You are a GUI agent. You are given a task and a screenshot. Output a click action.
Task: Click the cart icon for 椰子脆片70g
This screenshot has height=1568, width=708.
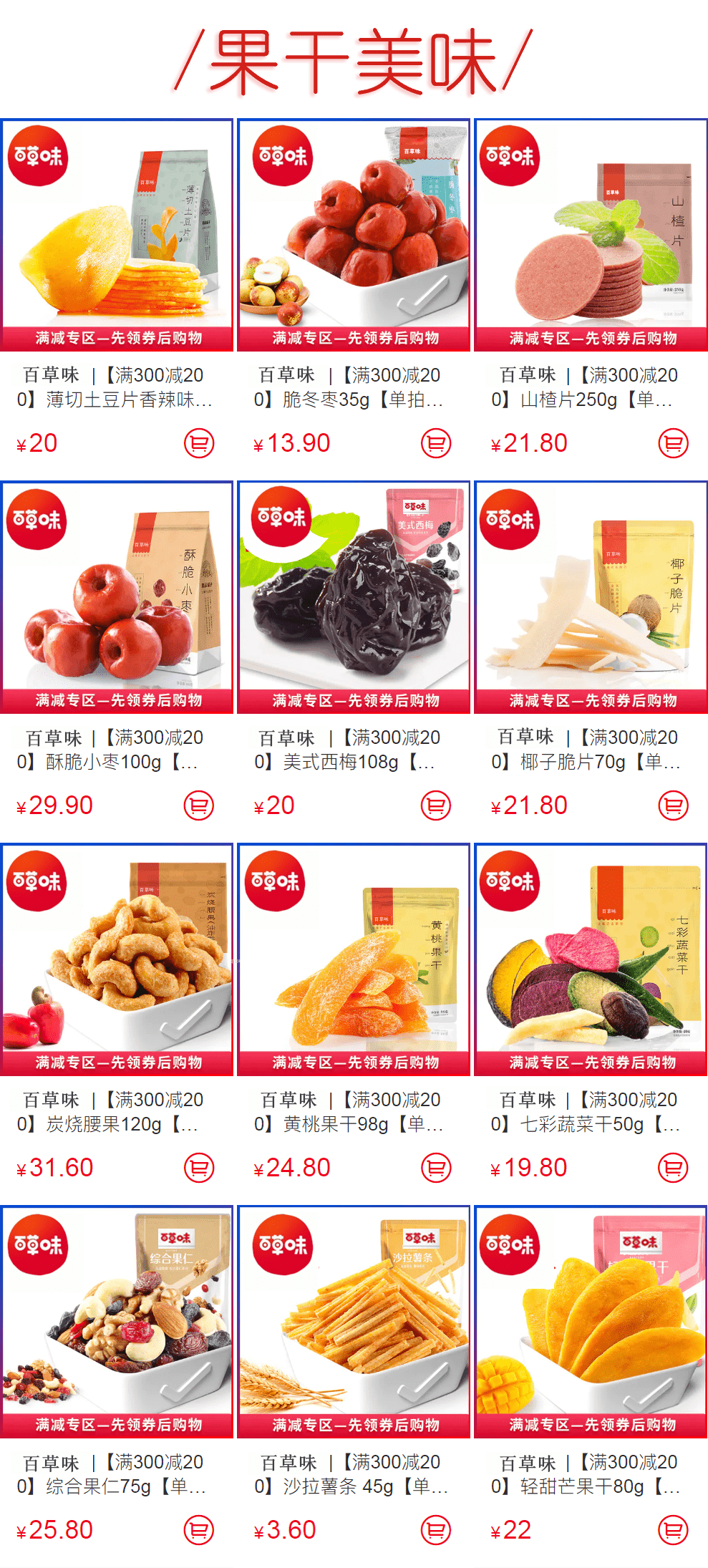(x=673, y=805)
